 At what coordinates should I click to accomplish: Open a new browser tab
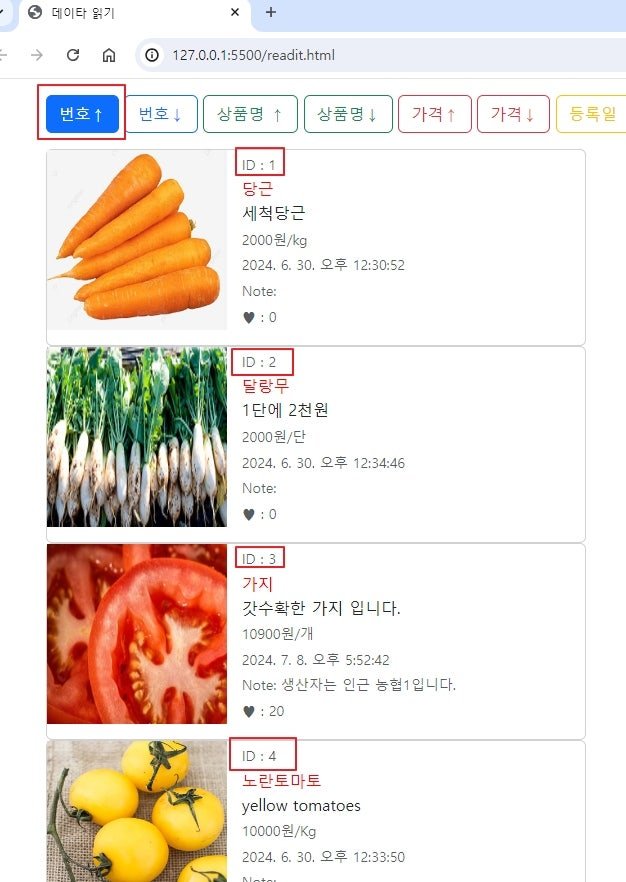pos(271,12)
